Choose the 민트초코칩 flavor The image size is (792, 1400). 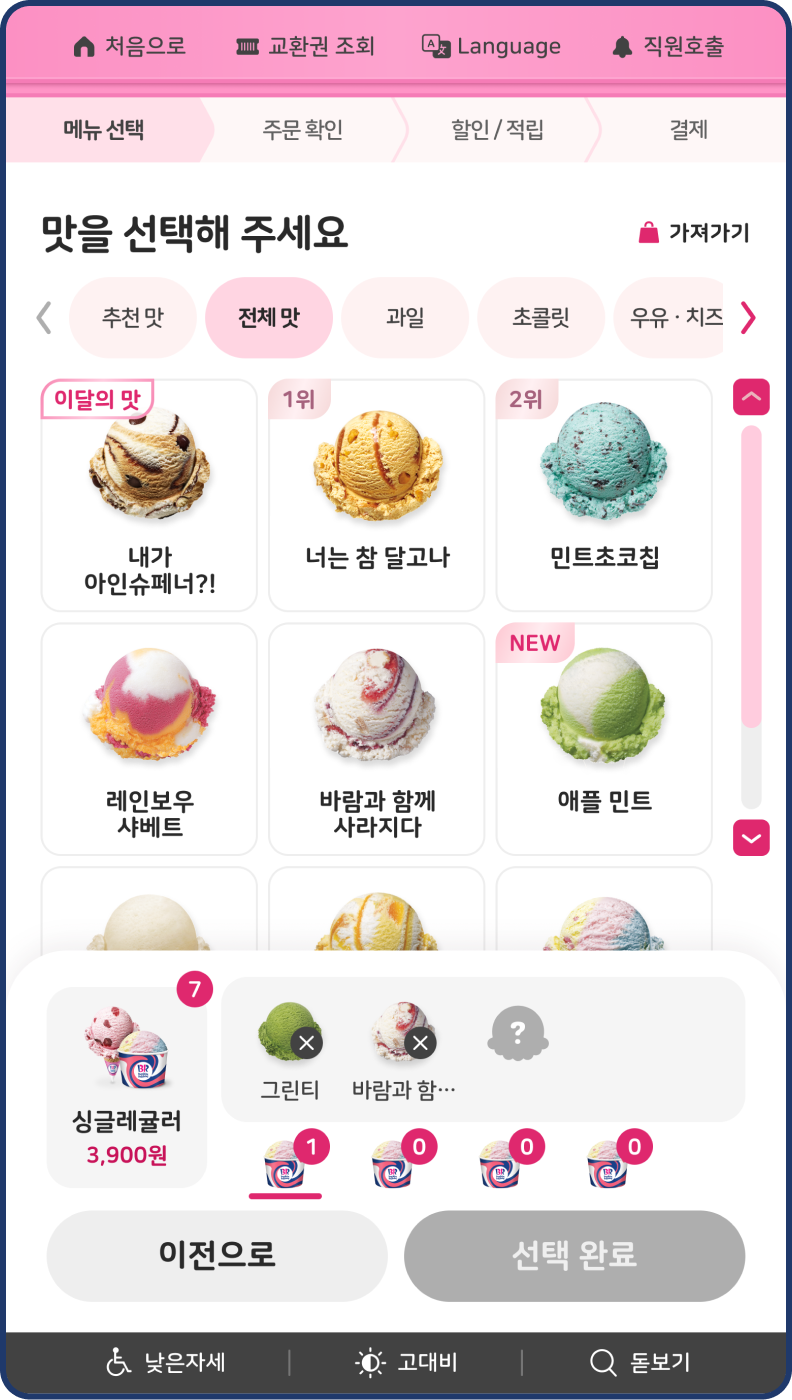click(x=604, y=495)
